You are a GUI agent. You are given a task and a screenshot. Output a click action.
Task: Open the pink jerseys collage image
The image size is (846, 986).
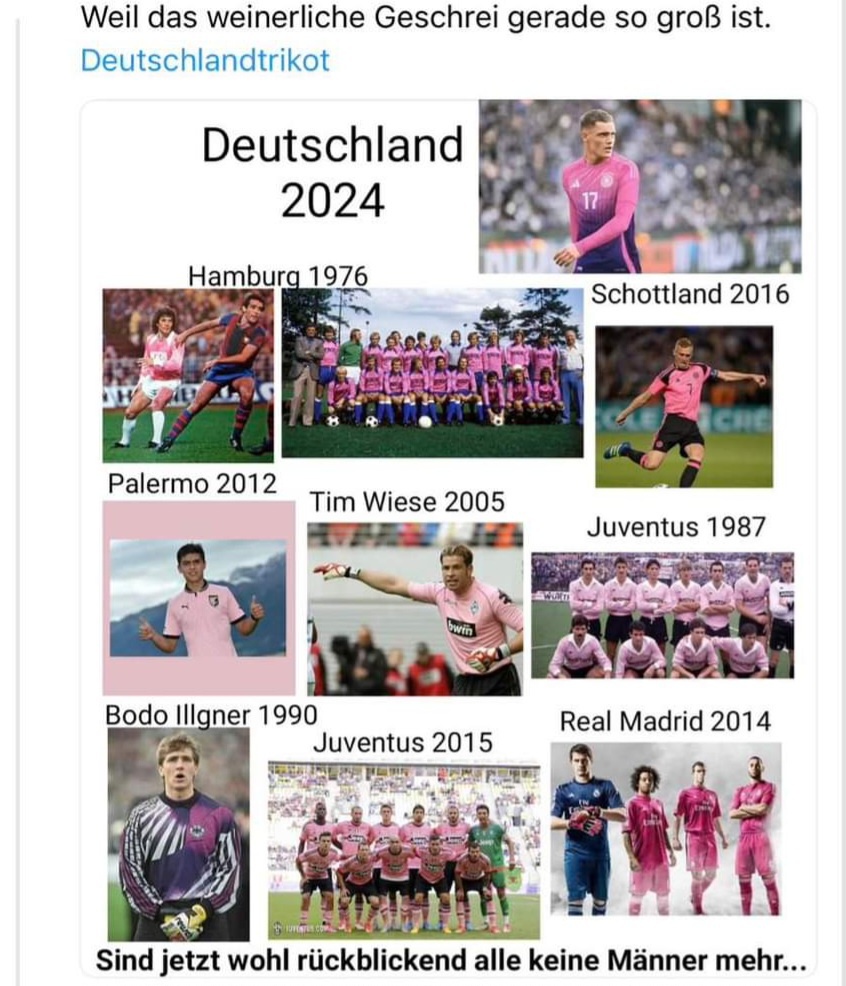click(448, 540)
